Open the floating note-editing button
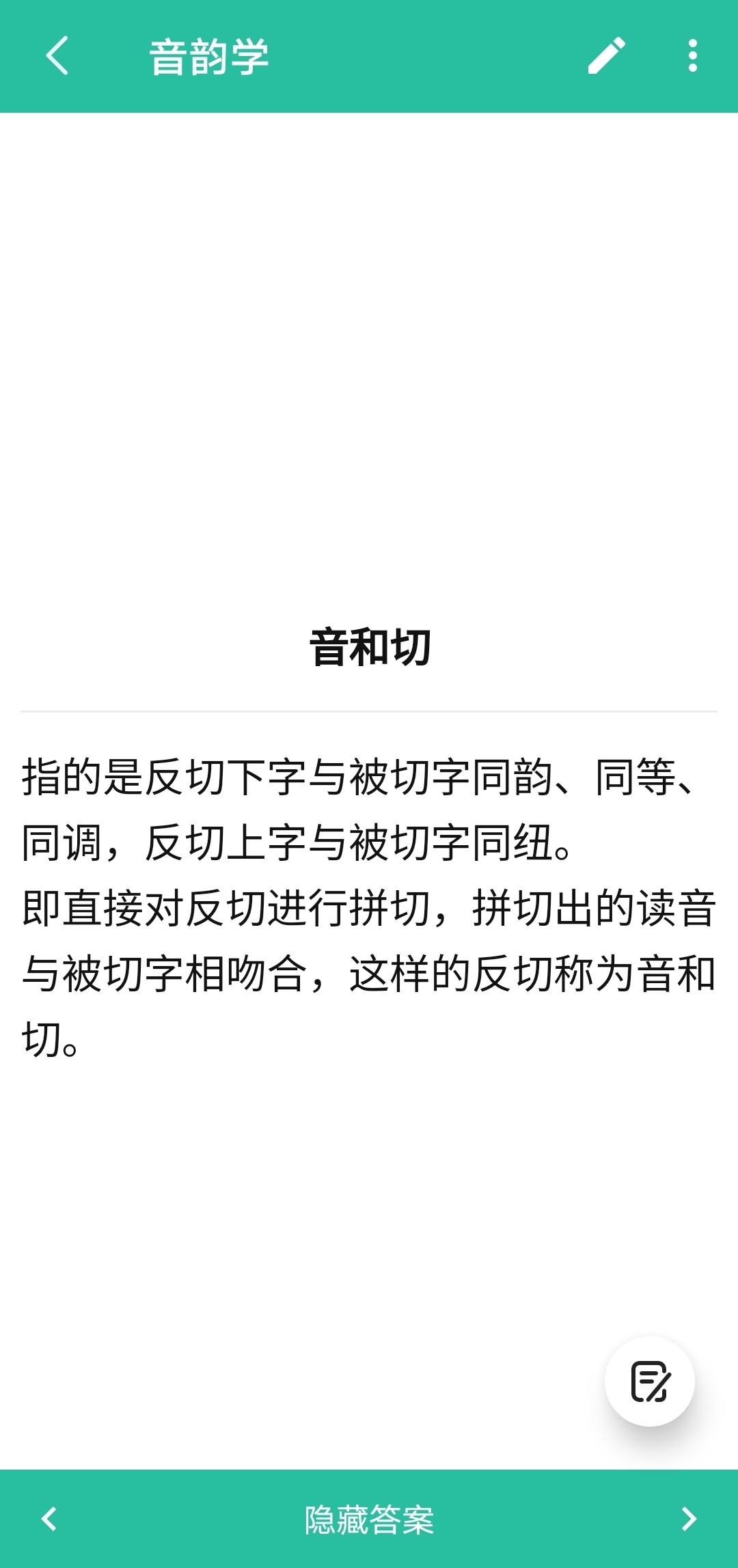 (650, 1381)
